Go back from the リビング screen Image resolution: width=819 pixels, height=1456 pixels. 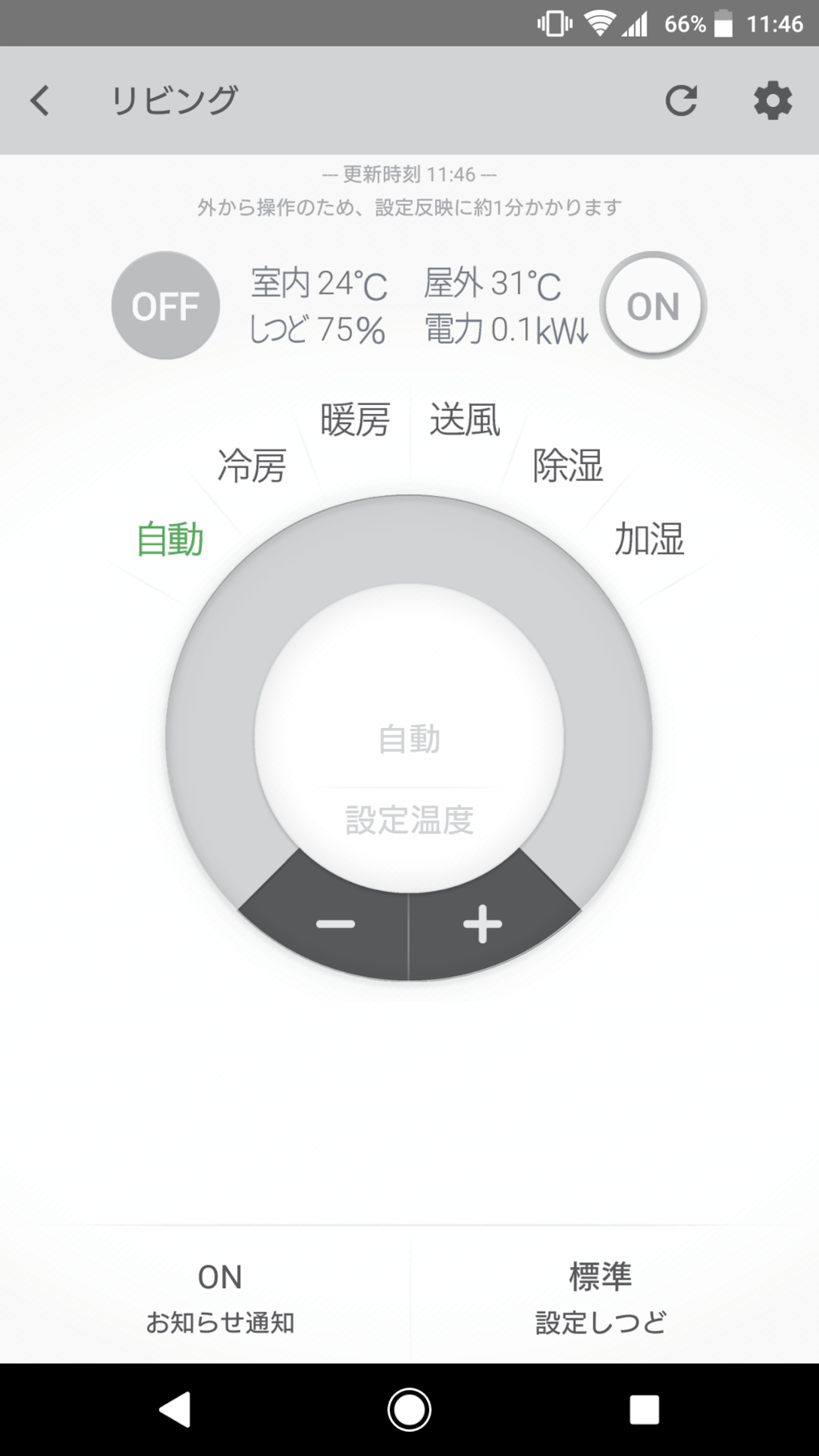[x=40, y=100]
